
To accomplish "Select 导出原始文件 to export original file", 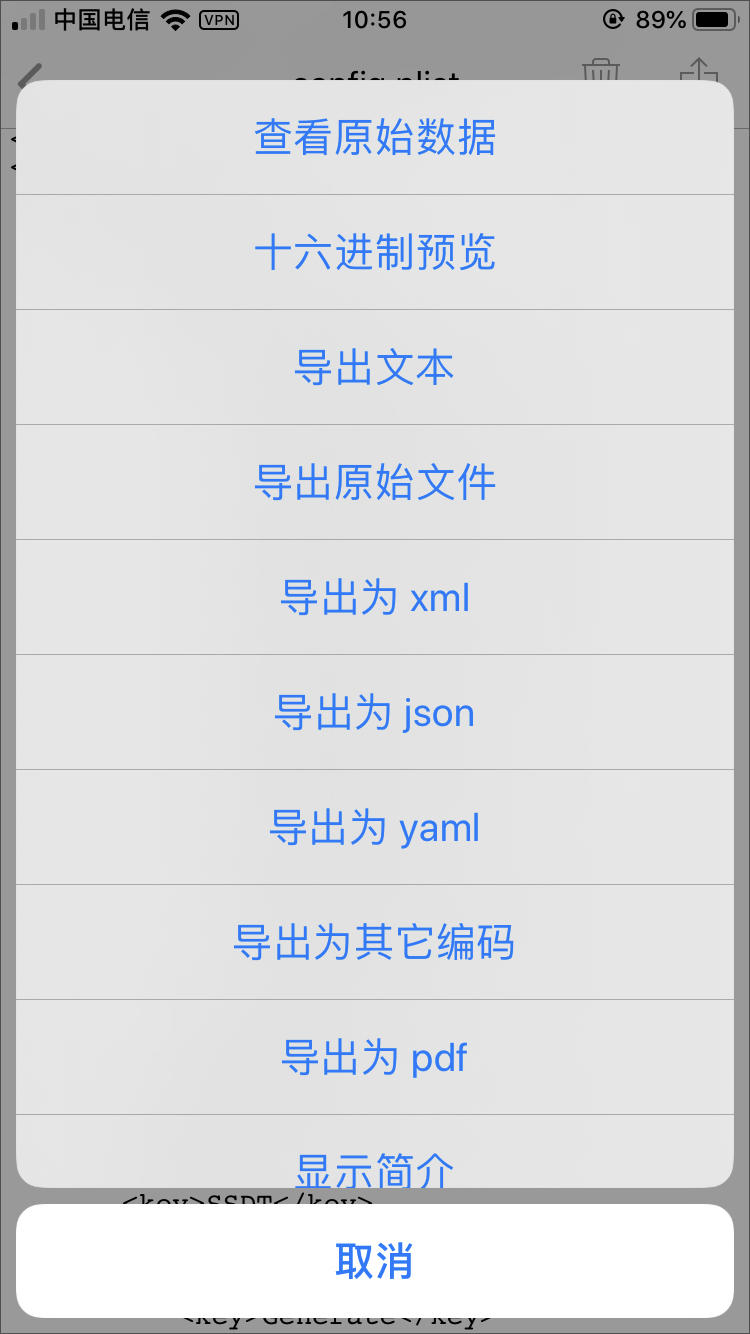I will pyautogui.click(x=375, y=482).
